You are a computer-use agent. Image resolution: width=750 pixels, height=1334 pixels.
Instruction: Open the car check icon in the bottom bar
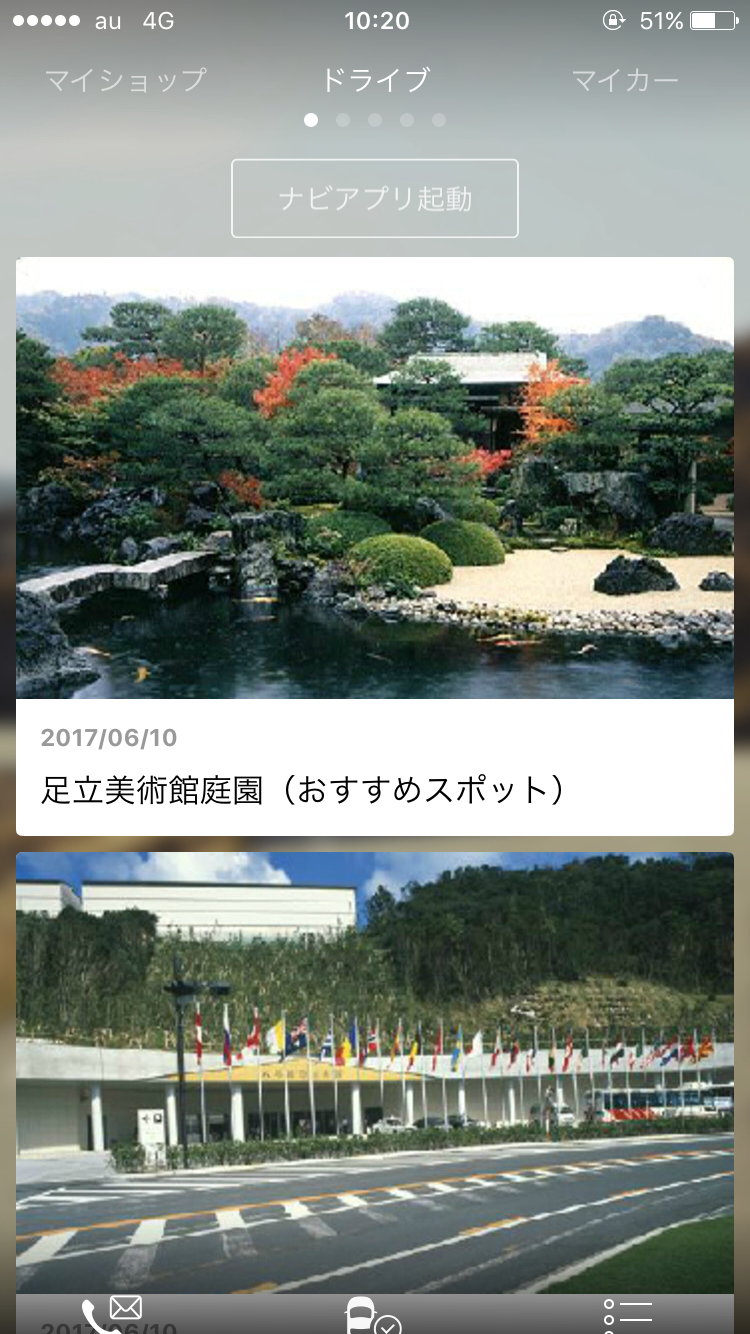[372, 1315]
